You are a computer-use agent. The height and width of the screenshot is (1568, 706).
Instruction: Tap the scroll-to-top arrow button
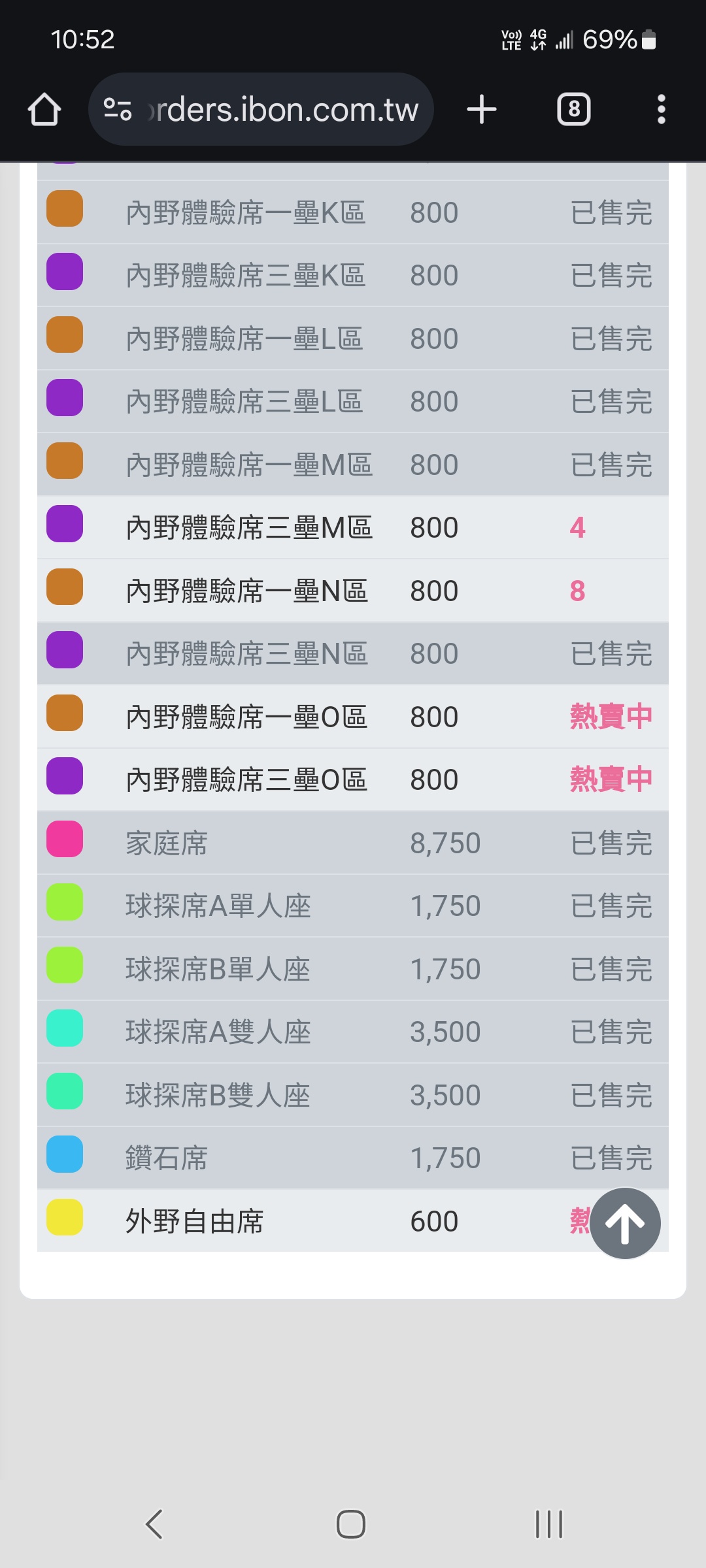point(625,1223)
